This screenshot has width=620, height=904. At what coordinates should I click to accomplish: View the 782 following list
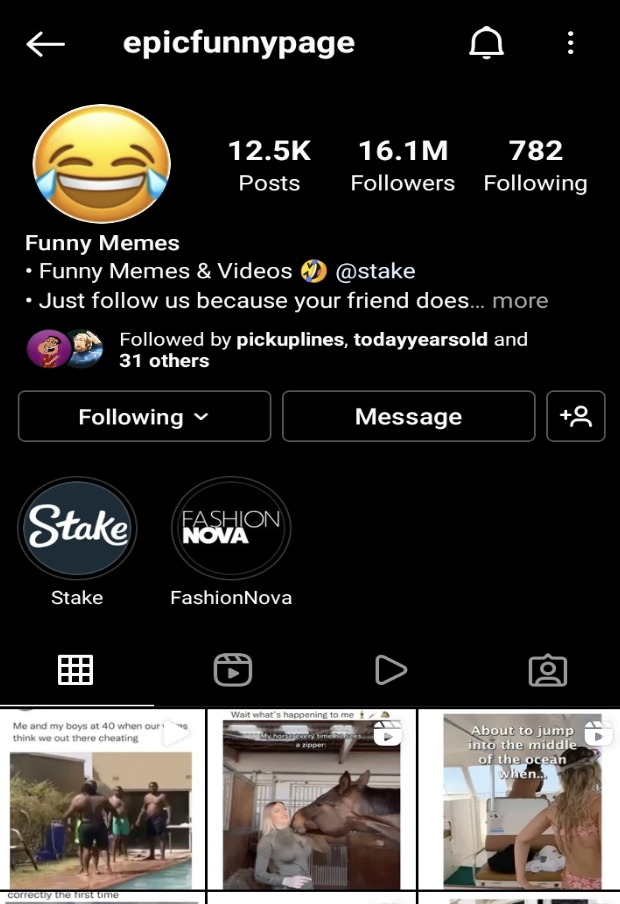tap(535, 165)
